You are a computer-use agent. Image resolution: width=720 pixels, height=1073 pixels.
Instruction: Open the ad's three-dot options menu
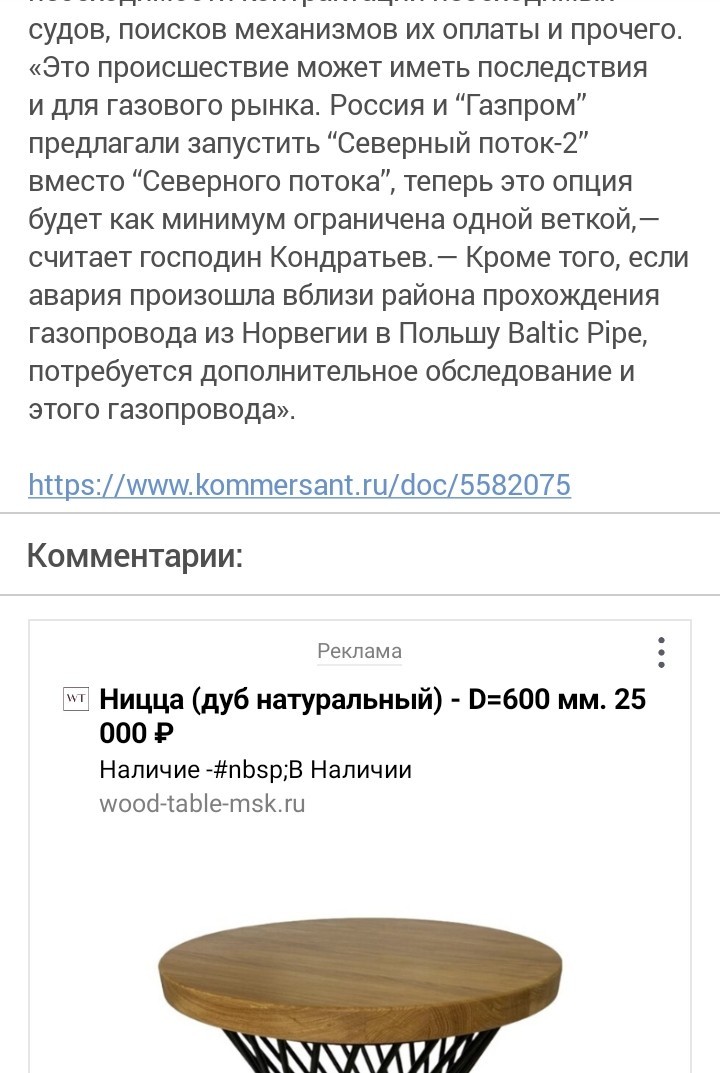coord(660,652)
